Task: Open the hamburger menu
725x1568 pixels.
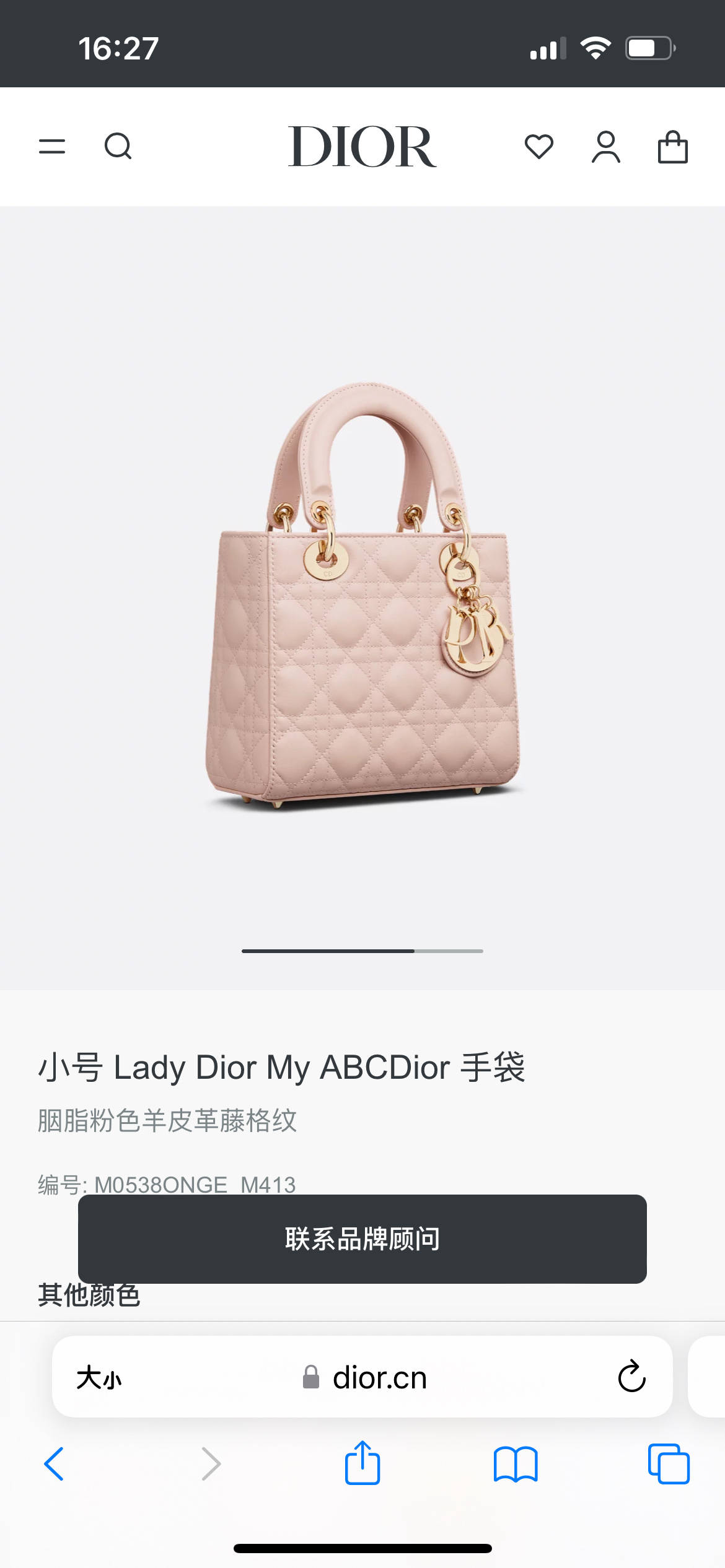Action: 52,147
